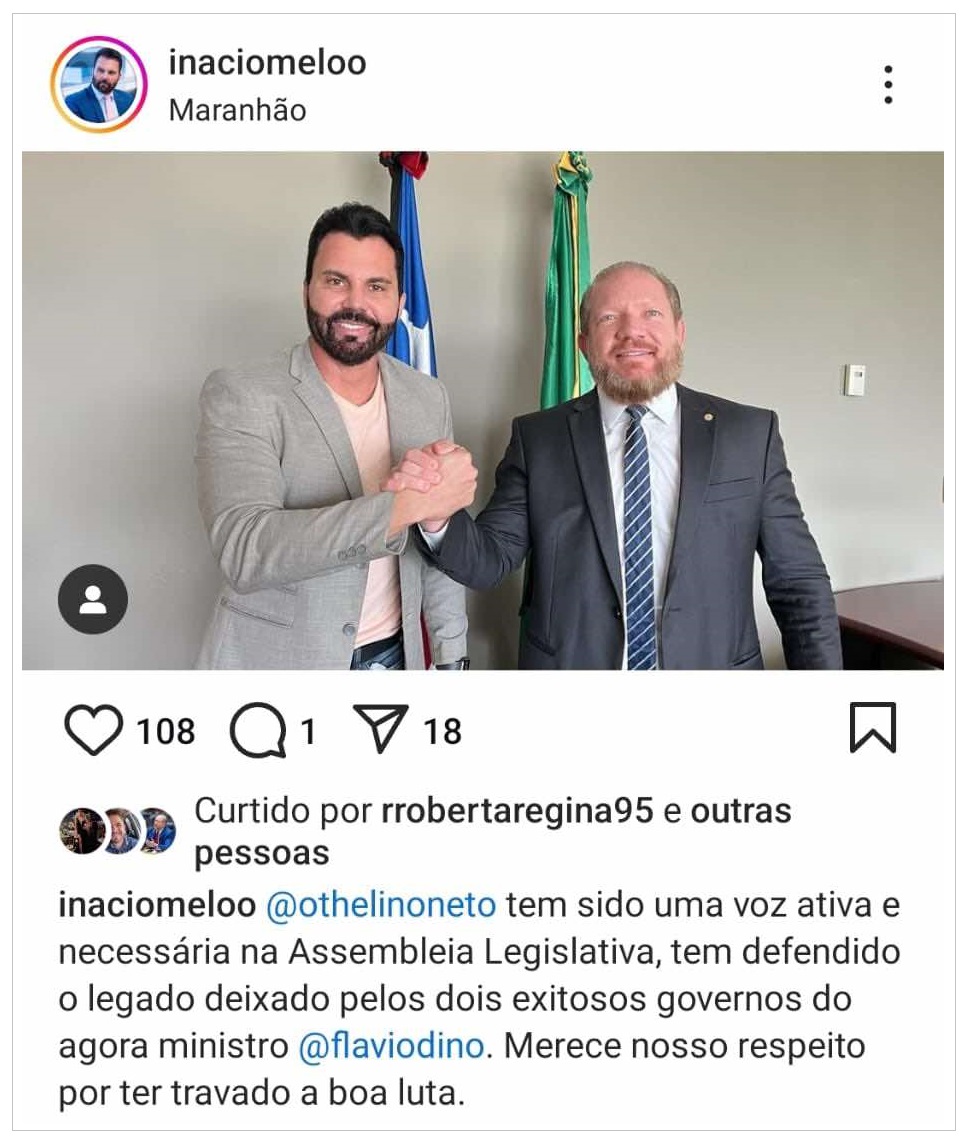Open inaciomeloo's profile picture story

[x=99, y=85]
